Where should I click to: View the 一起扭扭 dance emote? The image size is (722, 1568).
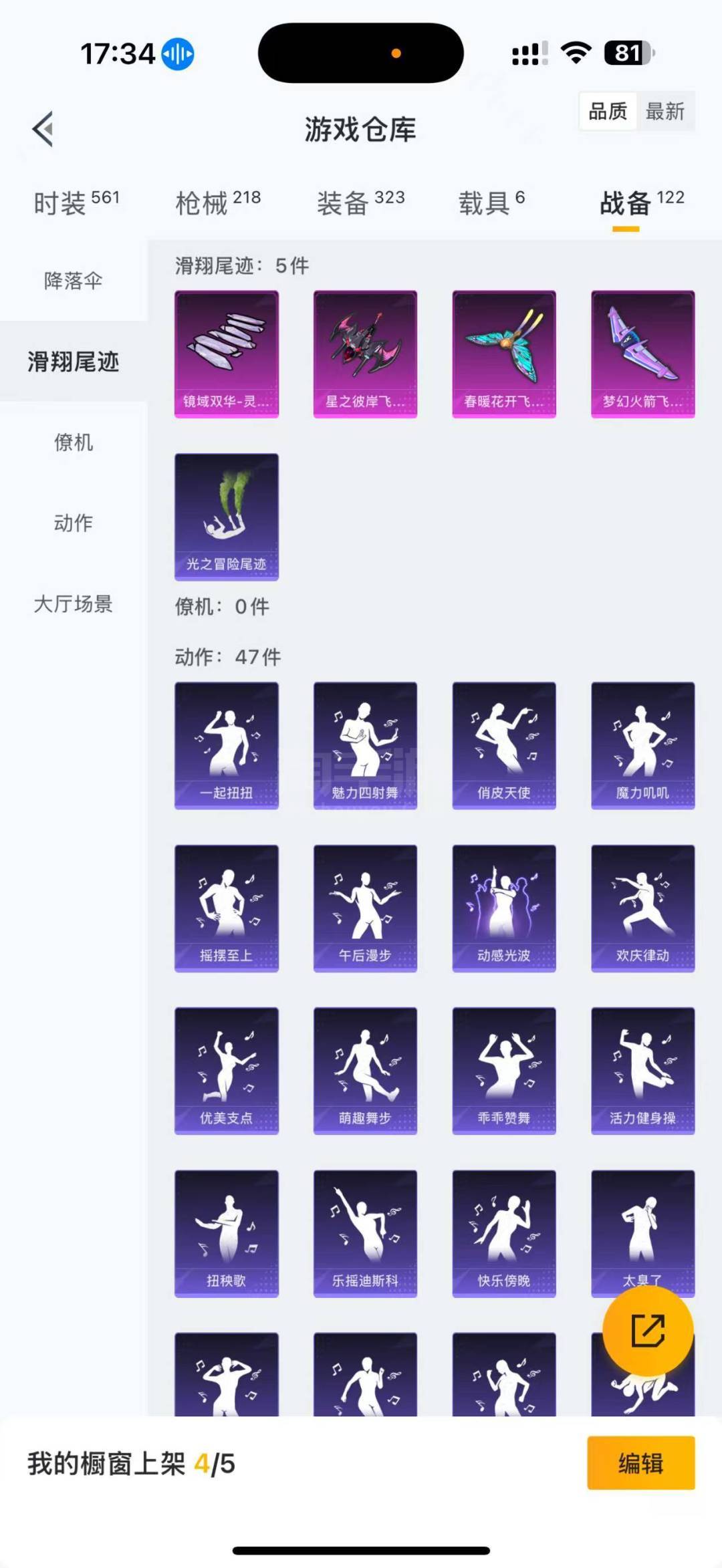tap(227, 746)
